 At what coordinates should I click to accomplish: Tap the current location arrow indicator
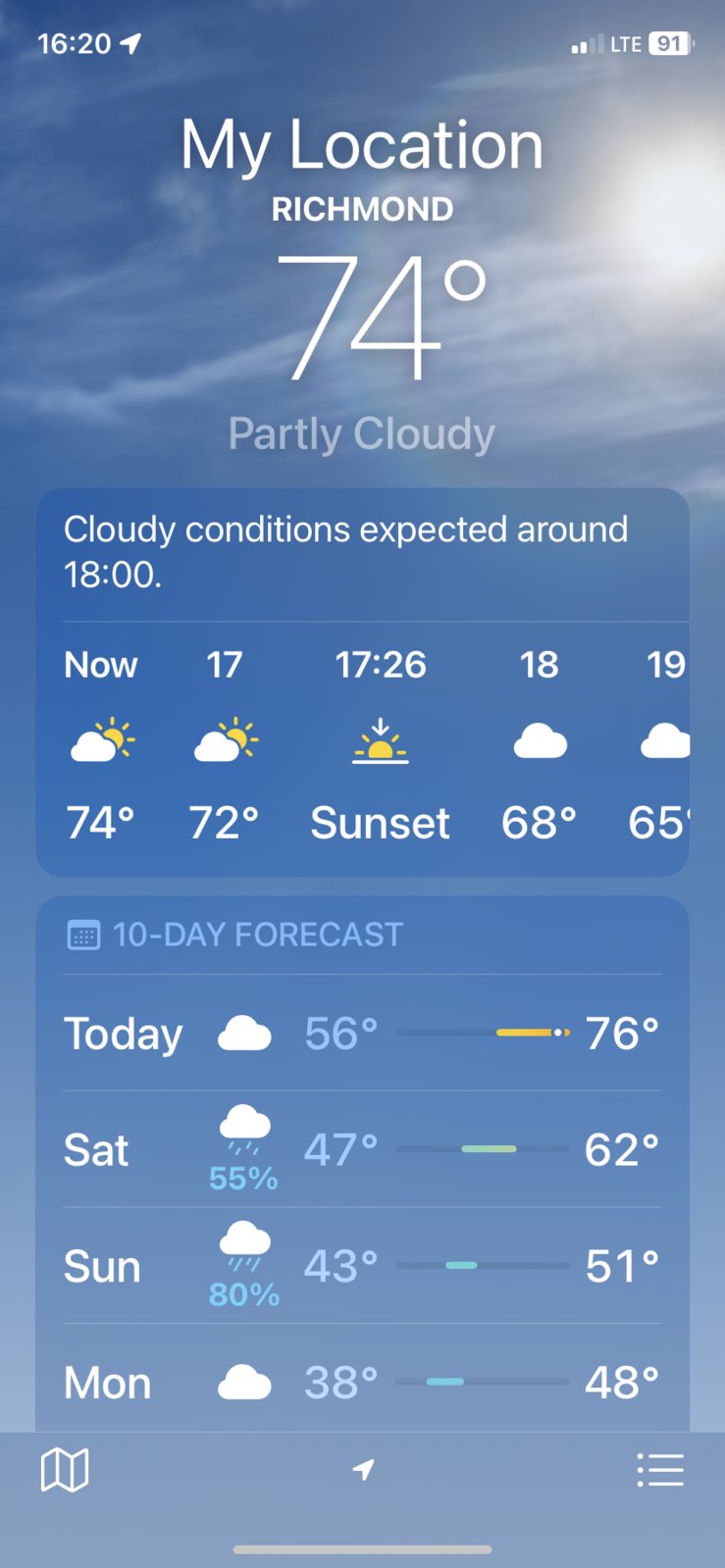(x=363, y=1469)
